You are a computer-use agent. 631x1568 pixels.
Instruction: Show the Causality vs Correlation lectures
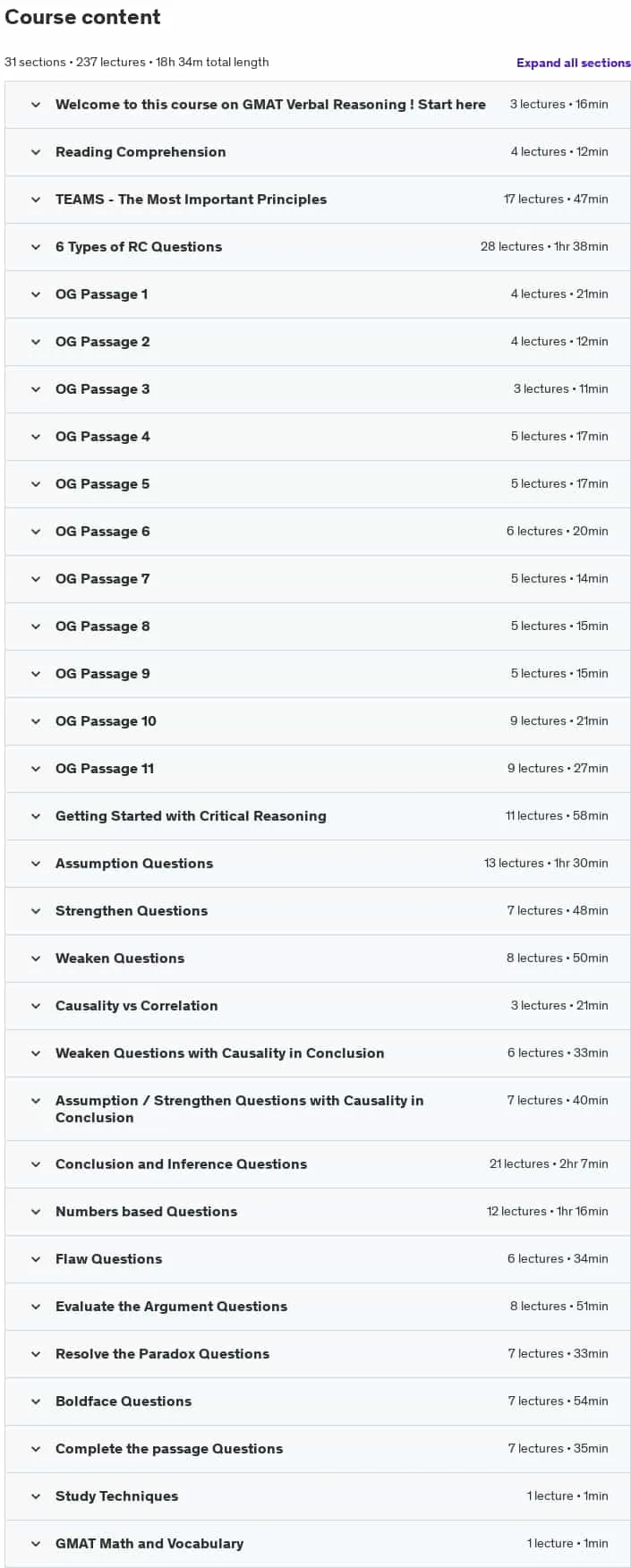pyautogui.click(x=317, y=1006)
